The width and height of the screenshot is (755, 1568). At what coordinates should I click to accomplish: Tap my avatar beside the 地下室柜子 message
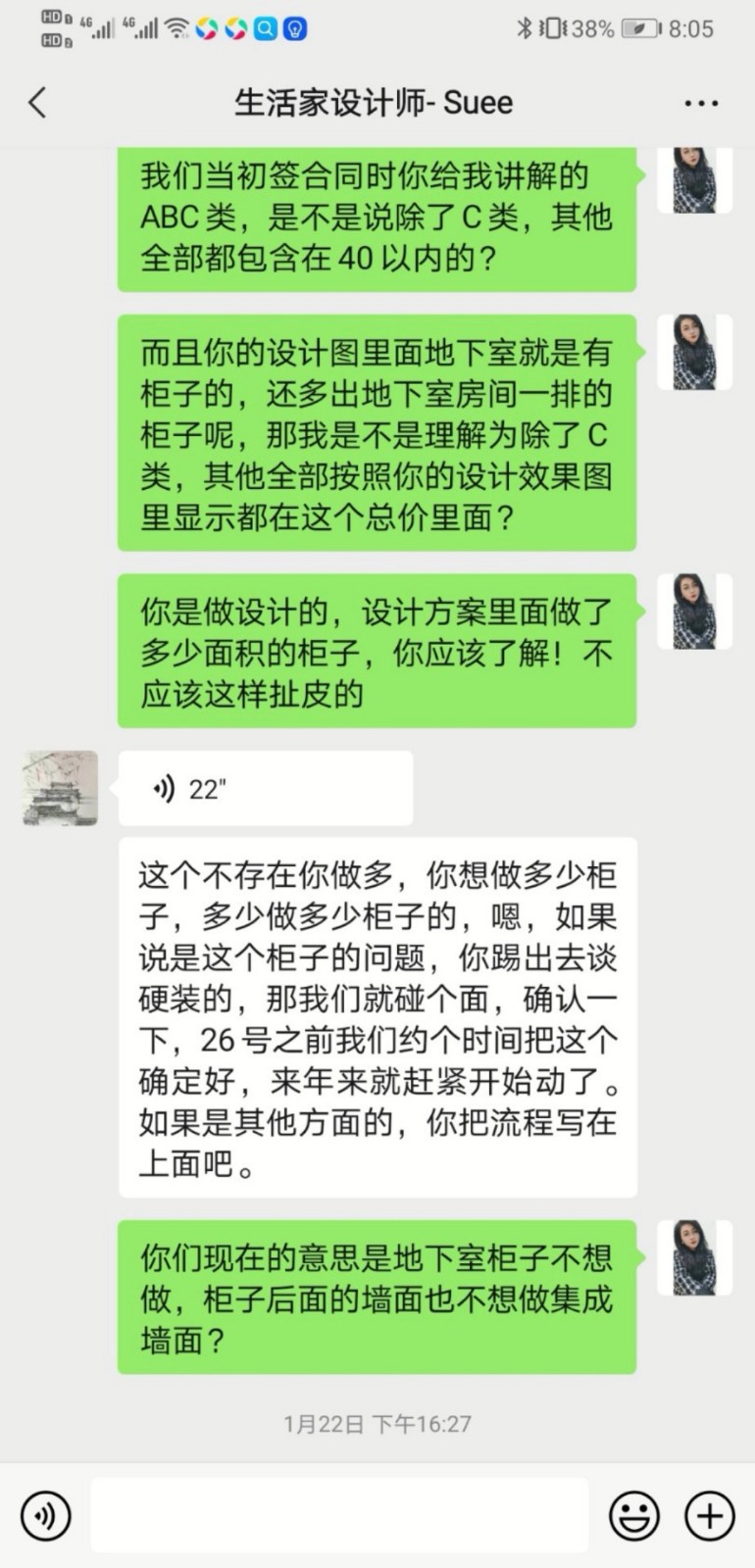coord(694,1258)
